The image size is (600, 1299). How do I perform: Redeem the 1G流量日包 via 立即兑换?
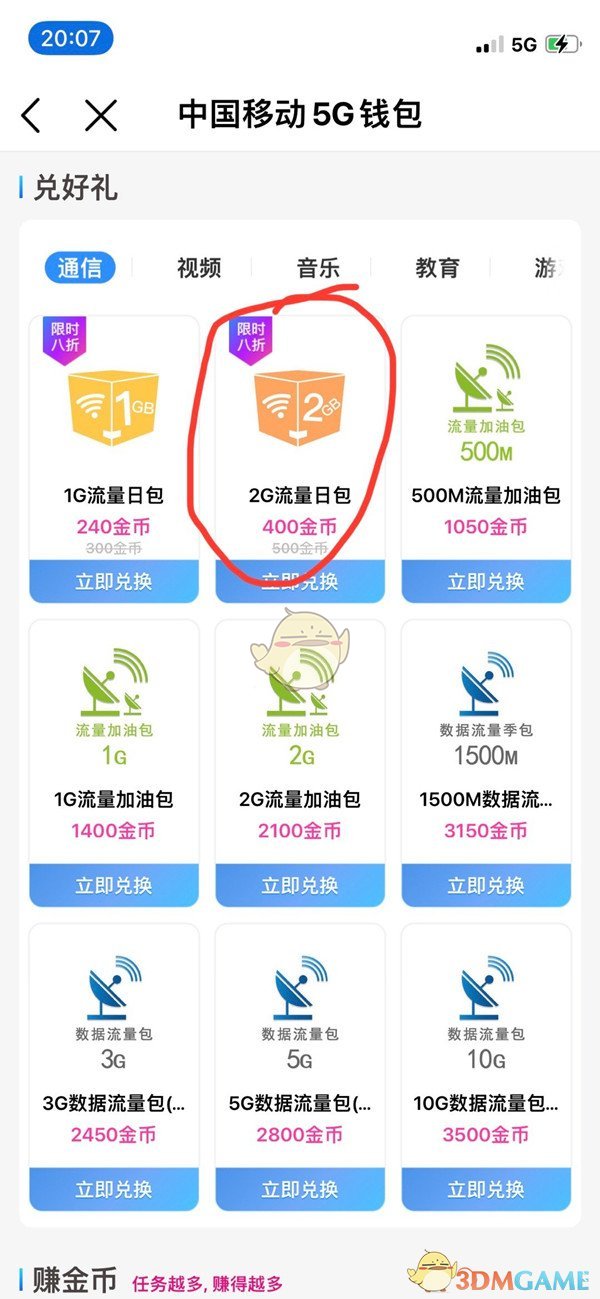[114, 581]
